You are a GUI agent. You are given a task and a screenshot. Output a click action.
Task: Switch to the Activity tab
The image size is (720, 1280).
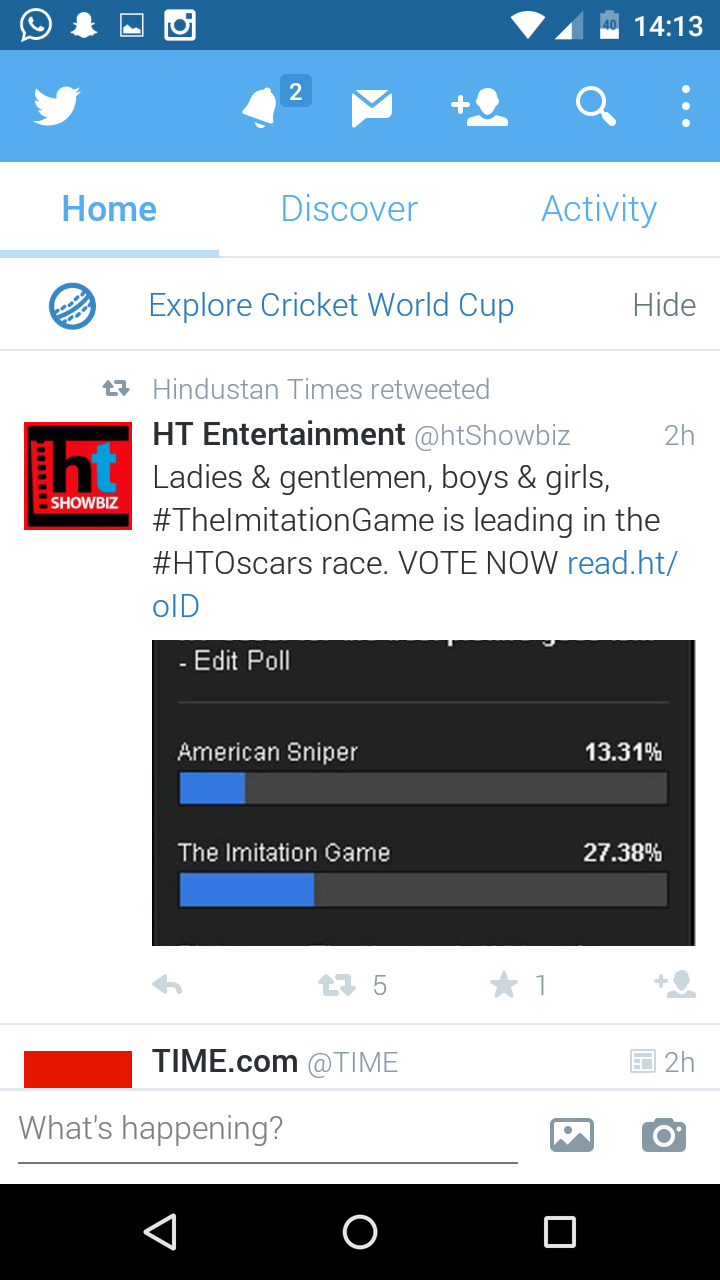click(x=599, y=209)
